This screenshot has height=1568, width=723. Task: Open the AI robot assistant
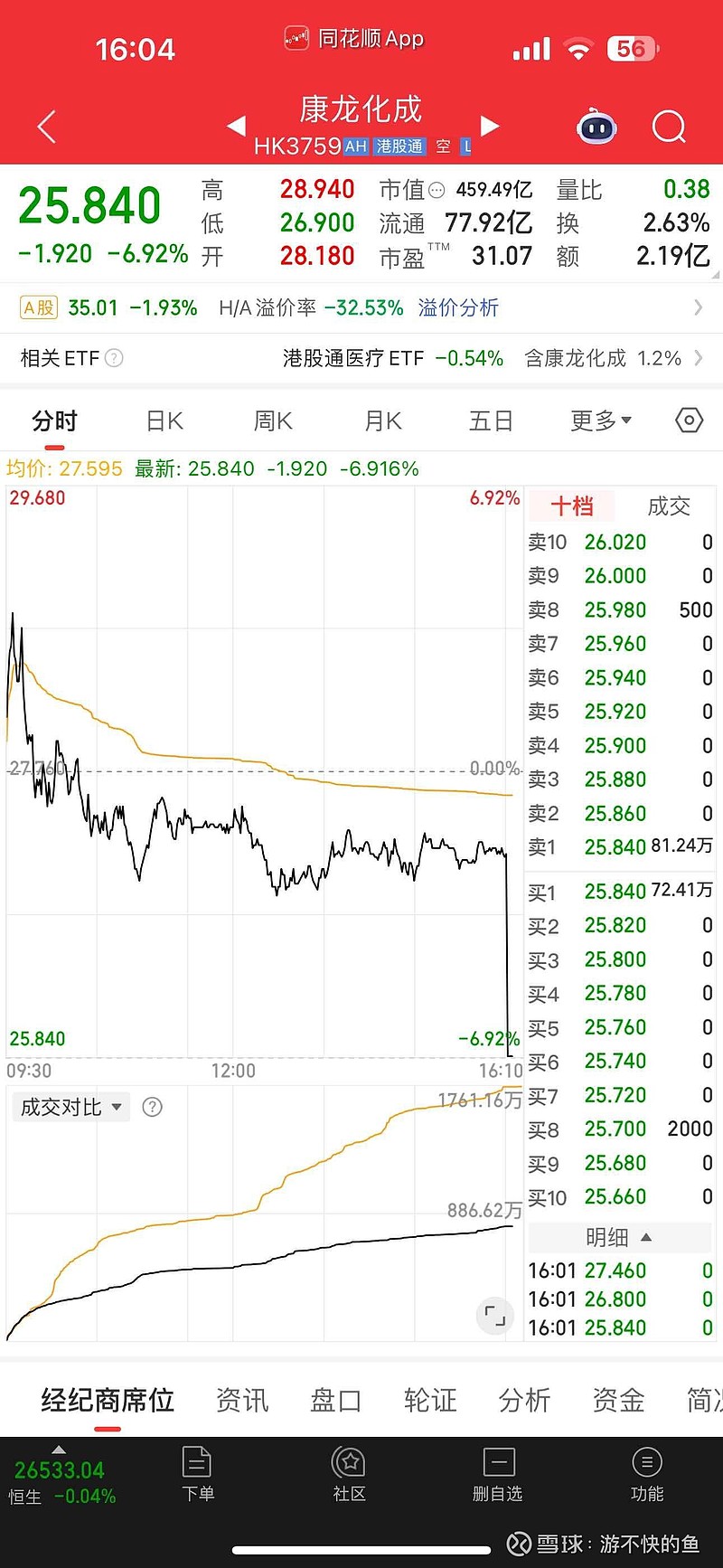(597, 128)
